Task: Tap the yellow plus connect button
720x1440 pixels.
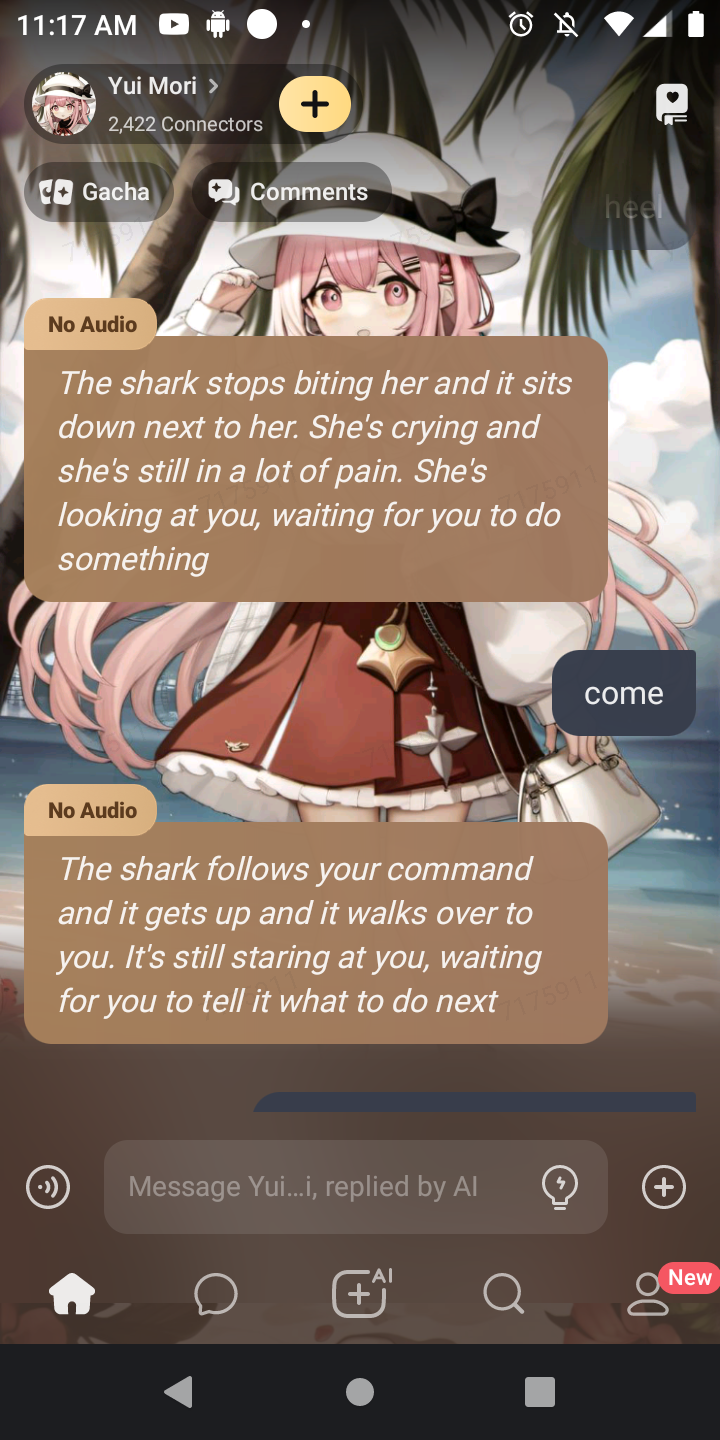Action: (x=314, y=104)
